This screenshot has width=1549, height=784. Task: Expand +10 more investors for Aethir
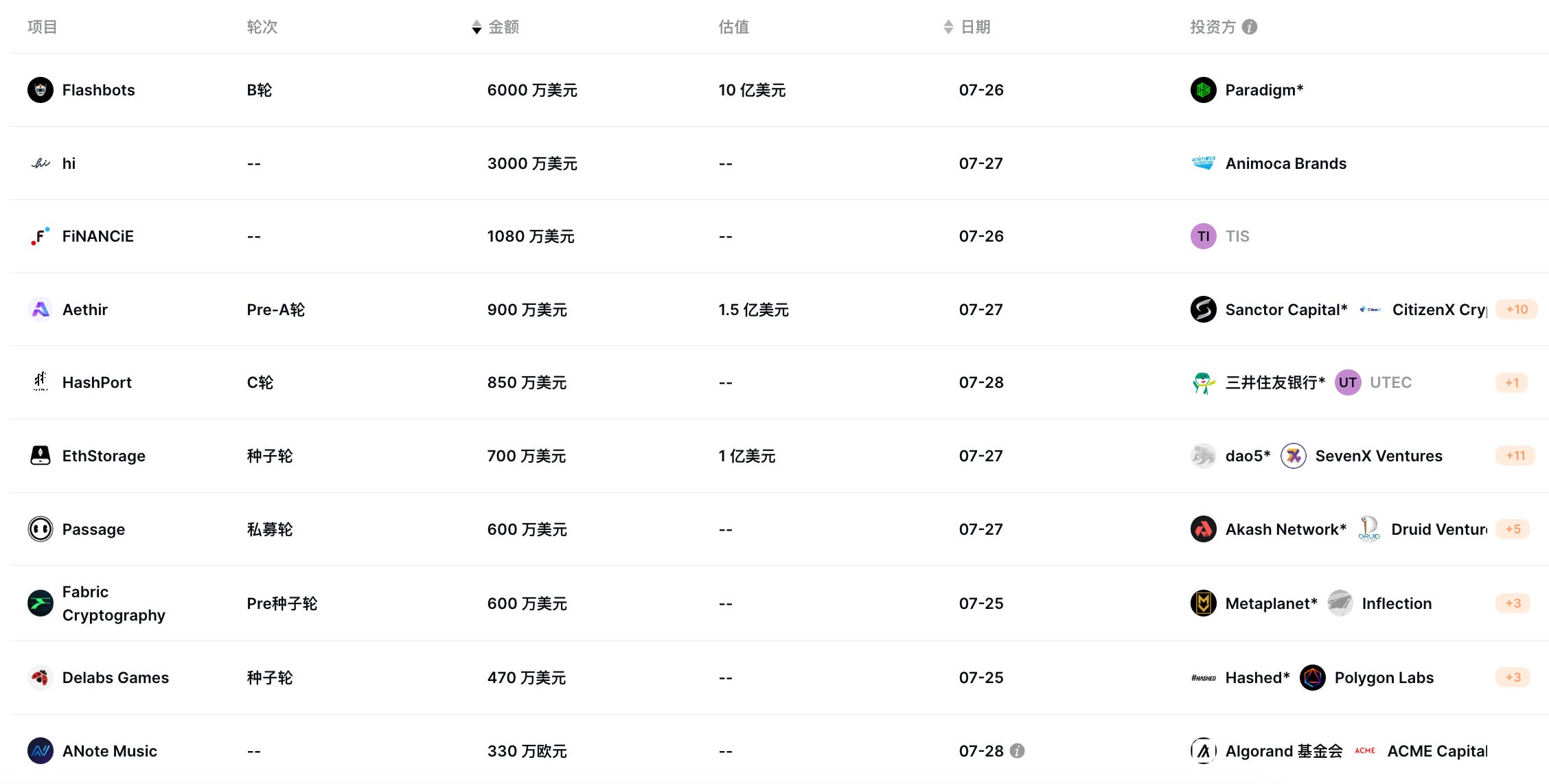(1517, 310)
